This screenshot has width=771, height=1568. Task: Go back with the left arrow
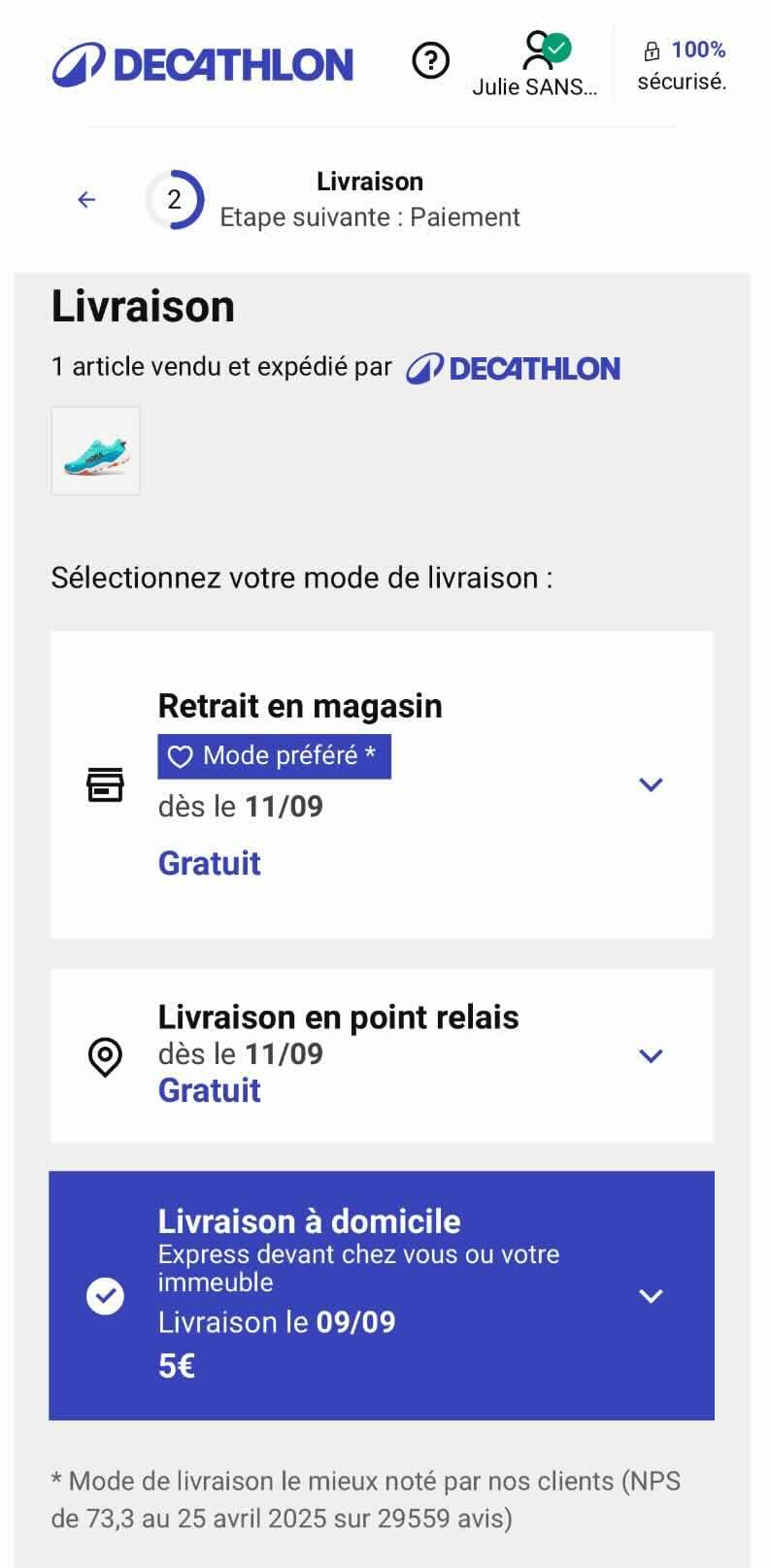pos(86,199)
